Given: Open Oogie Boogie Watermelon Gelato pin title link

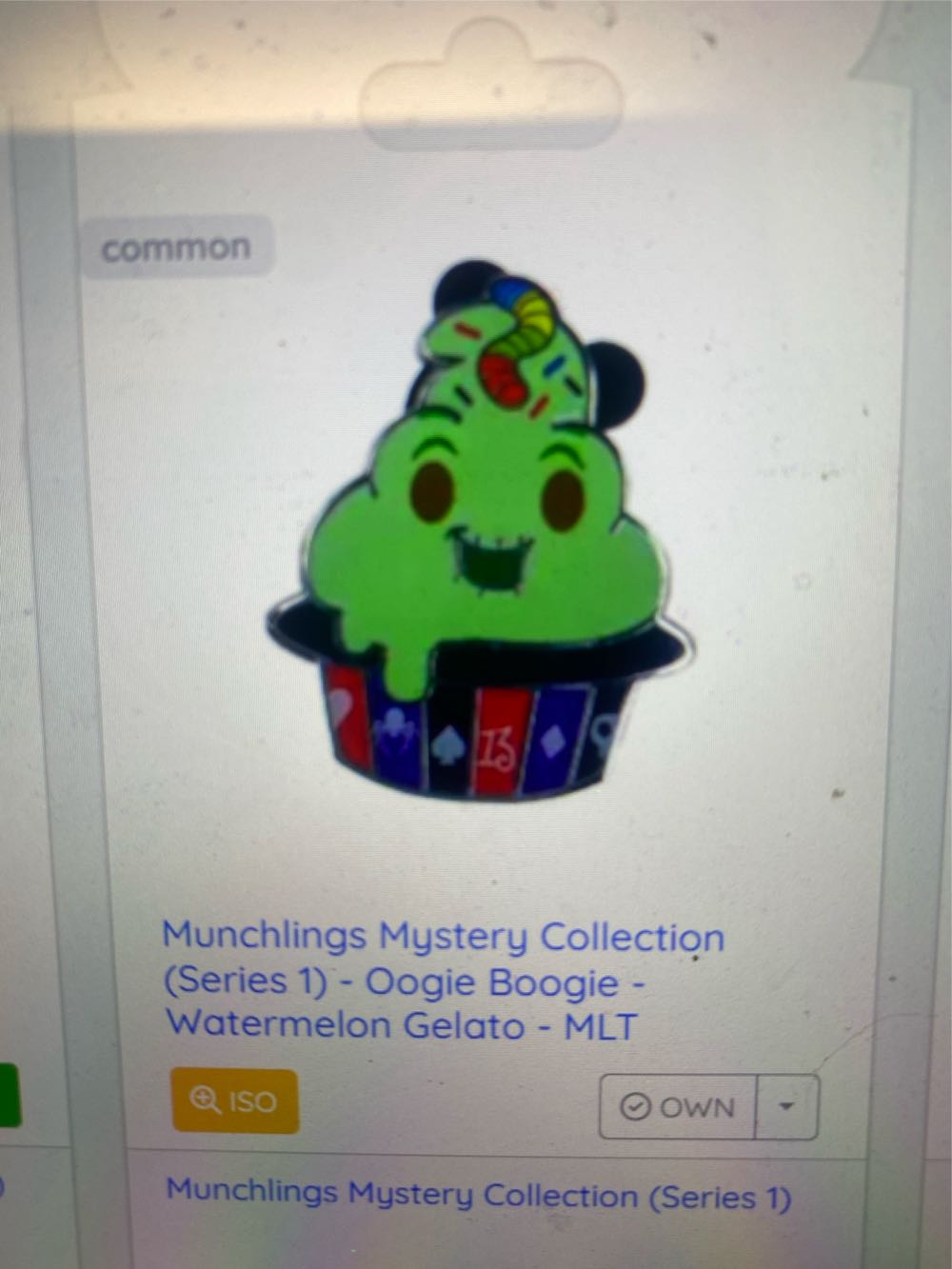Looking at the screenshot, I should (443, 981).
